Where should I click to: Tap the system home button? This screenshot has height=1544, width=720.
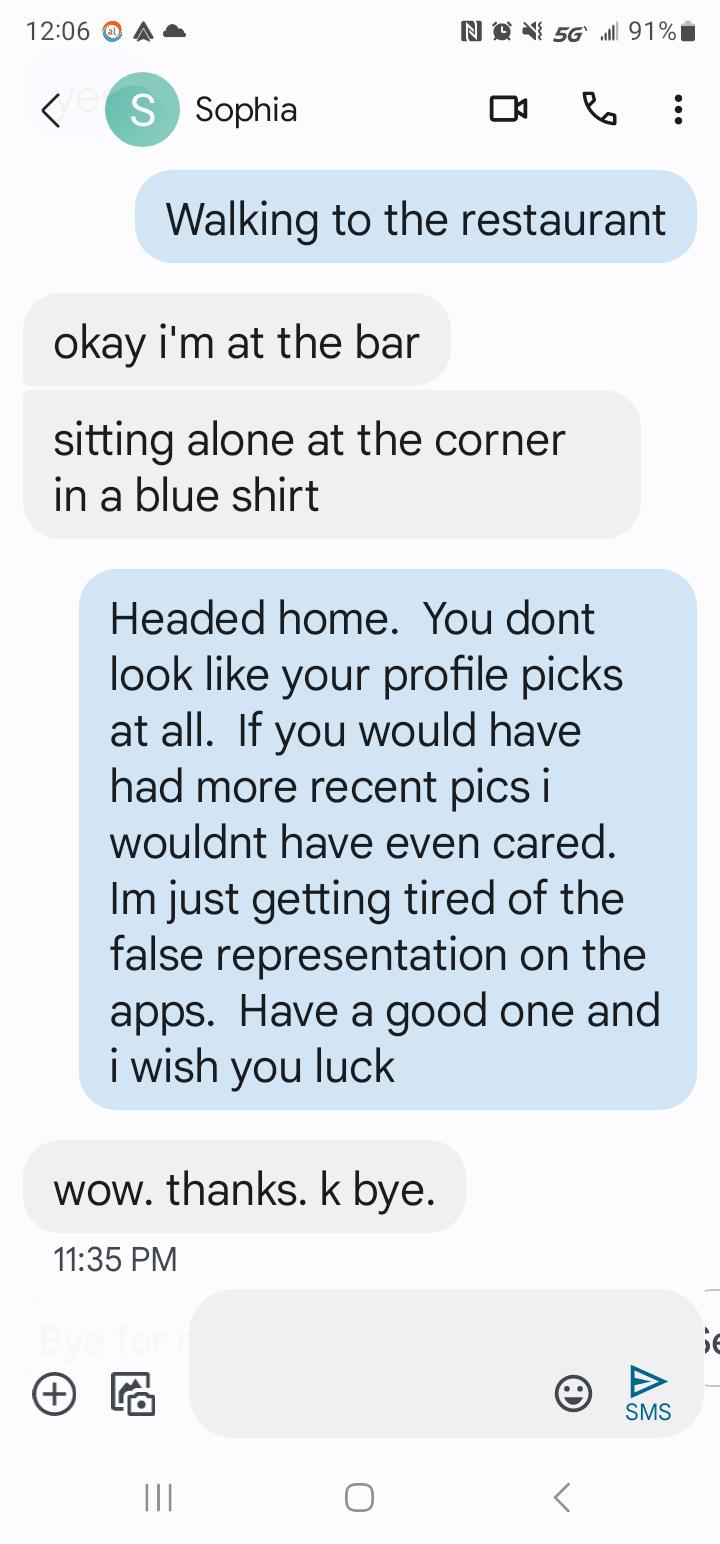pyautogui.click(x=359, y=1497)
